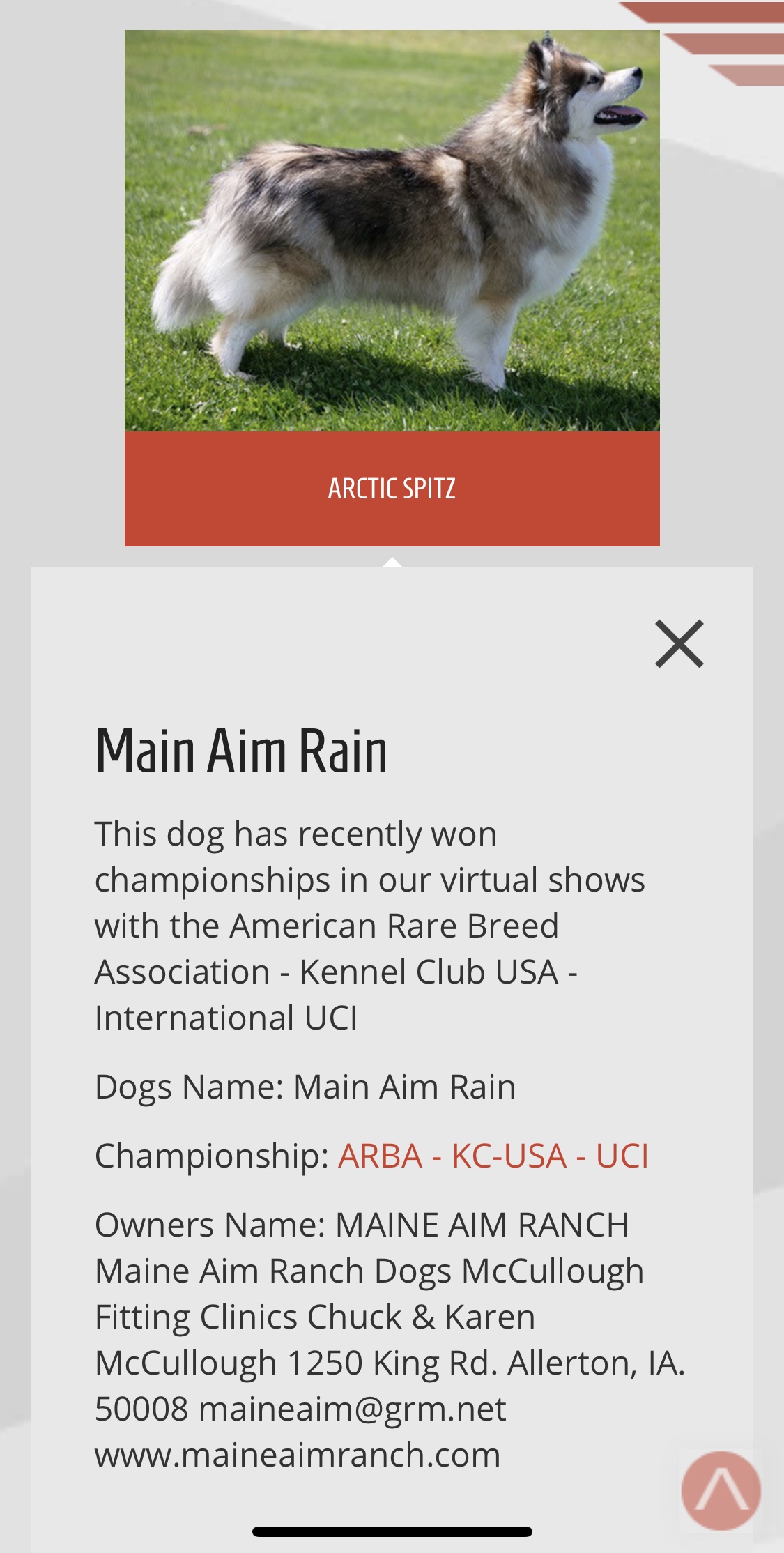This screenshot has height=1553, width=784.
Task: Tap the Arctic Spitz dog tile
Action: pyautogui.click(x=392, y=288)
